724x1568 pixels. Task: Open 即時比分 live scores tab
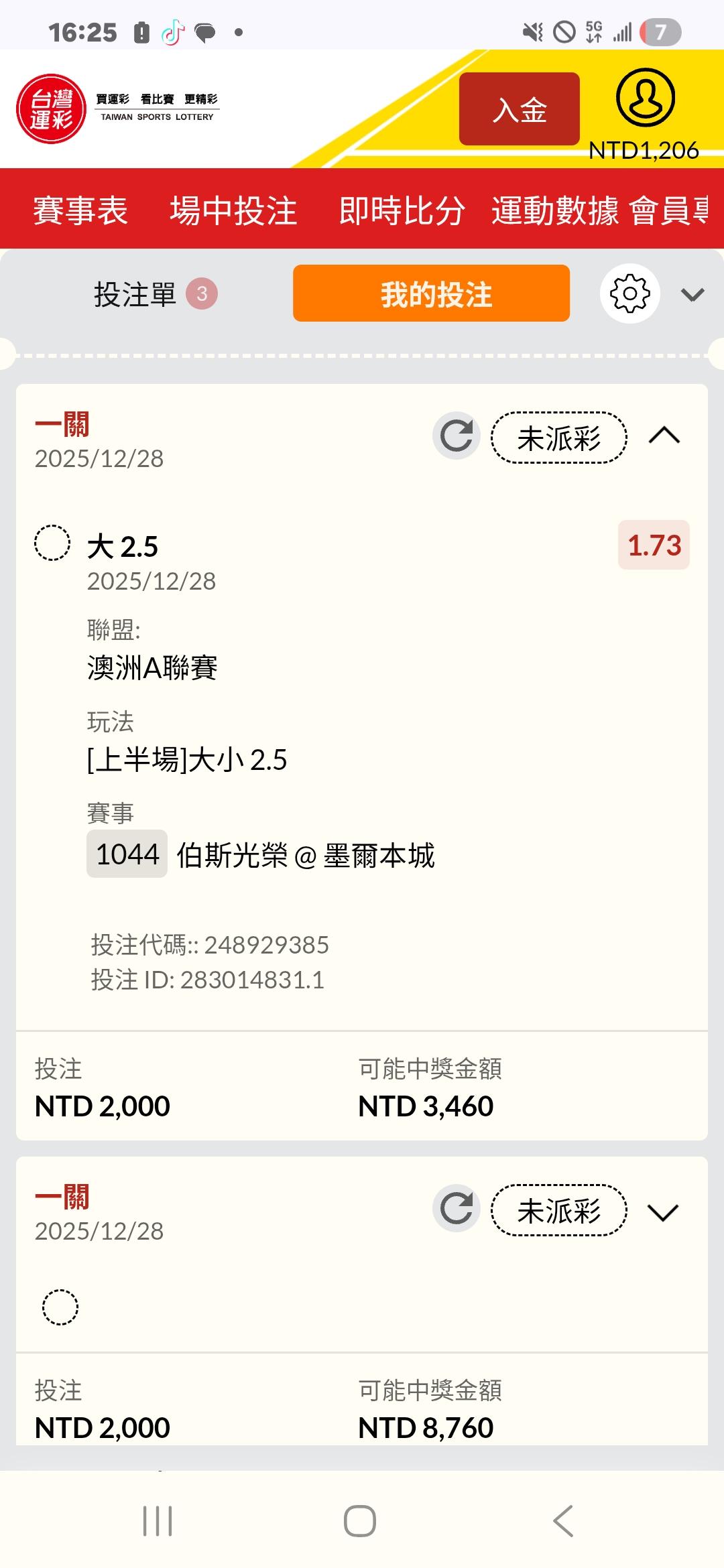coord(402,210)
